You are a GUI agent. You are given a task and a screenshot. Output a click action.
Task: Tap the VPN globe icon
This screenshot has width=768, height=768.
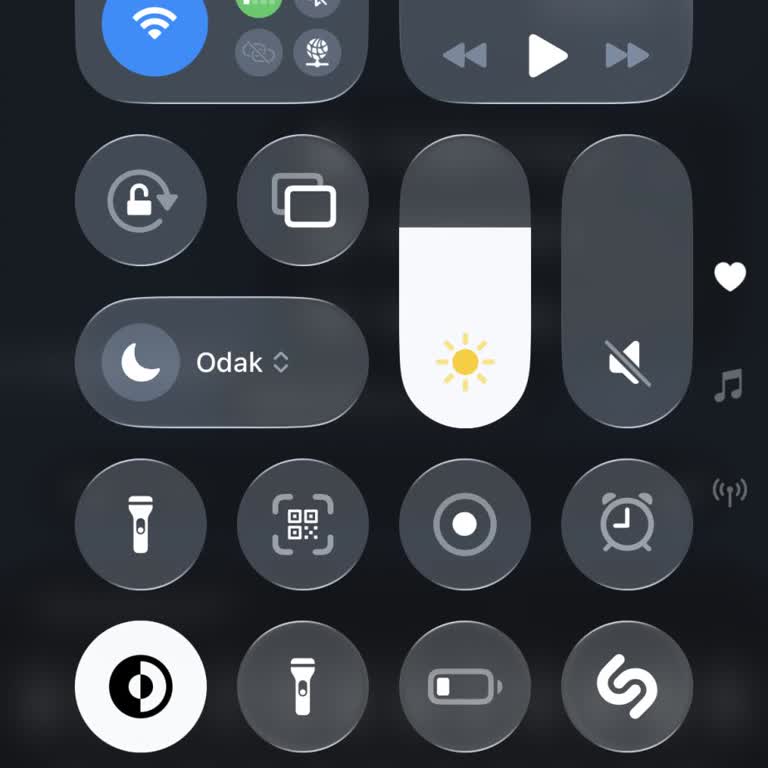(317, 53)
